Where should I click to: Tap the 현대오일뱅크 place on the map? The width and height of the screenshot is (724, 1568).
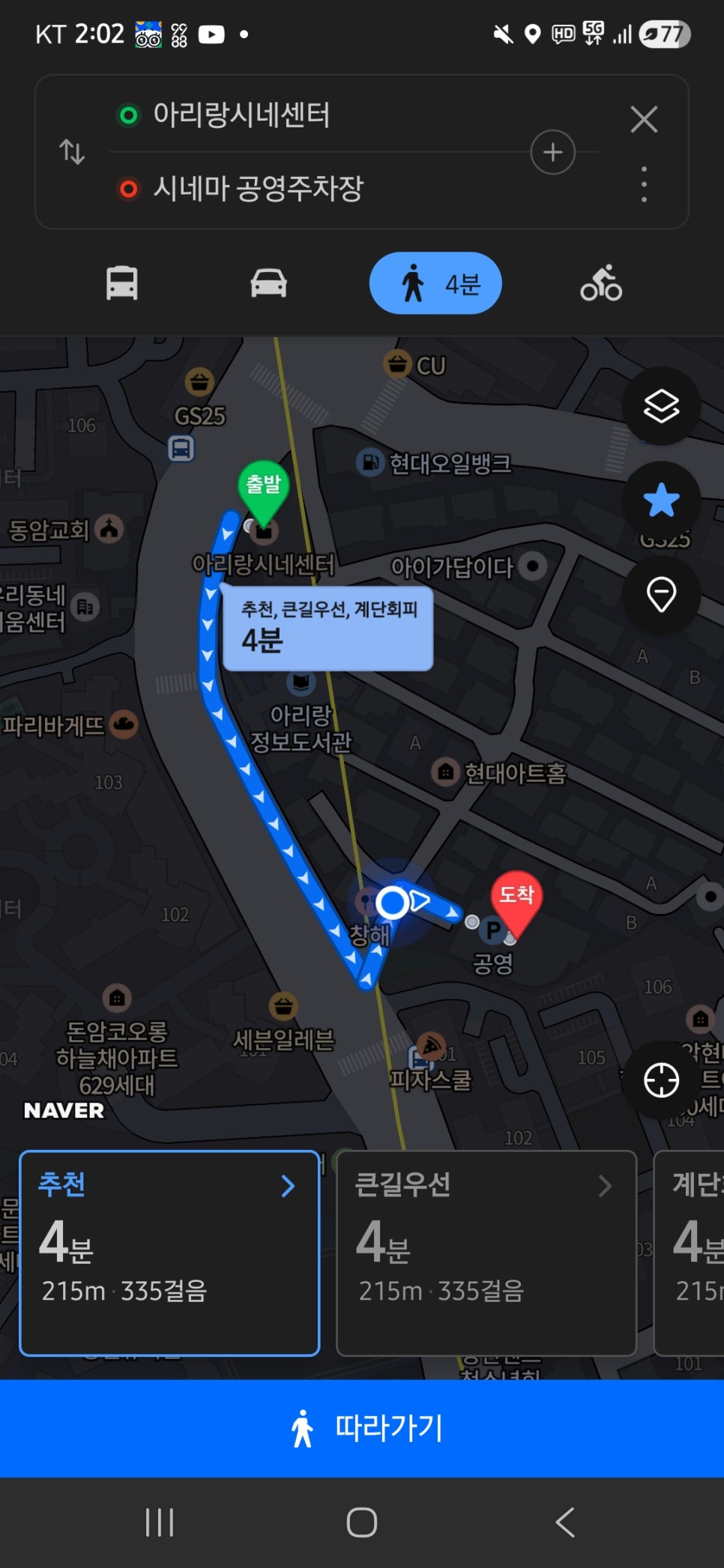449,464
